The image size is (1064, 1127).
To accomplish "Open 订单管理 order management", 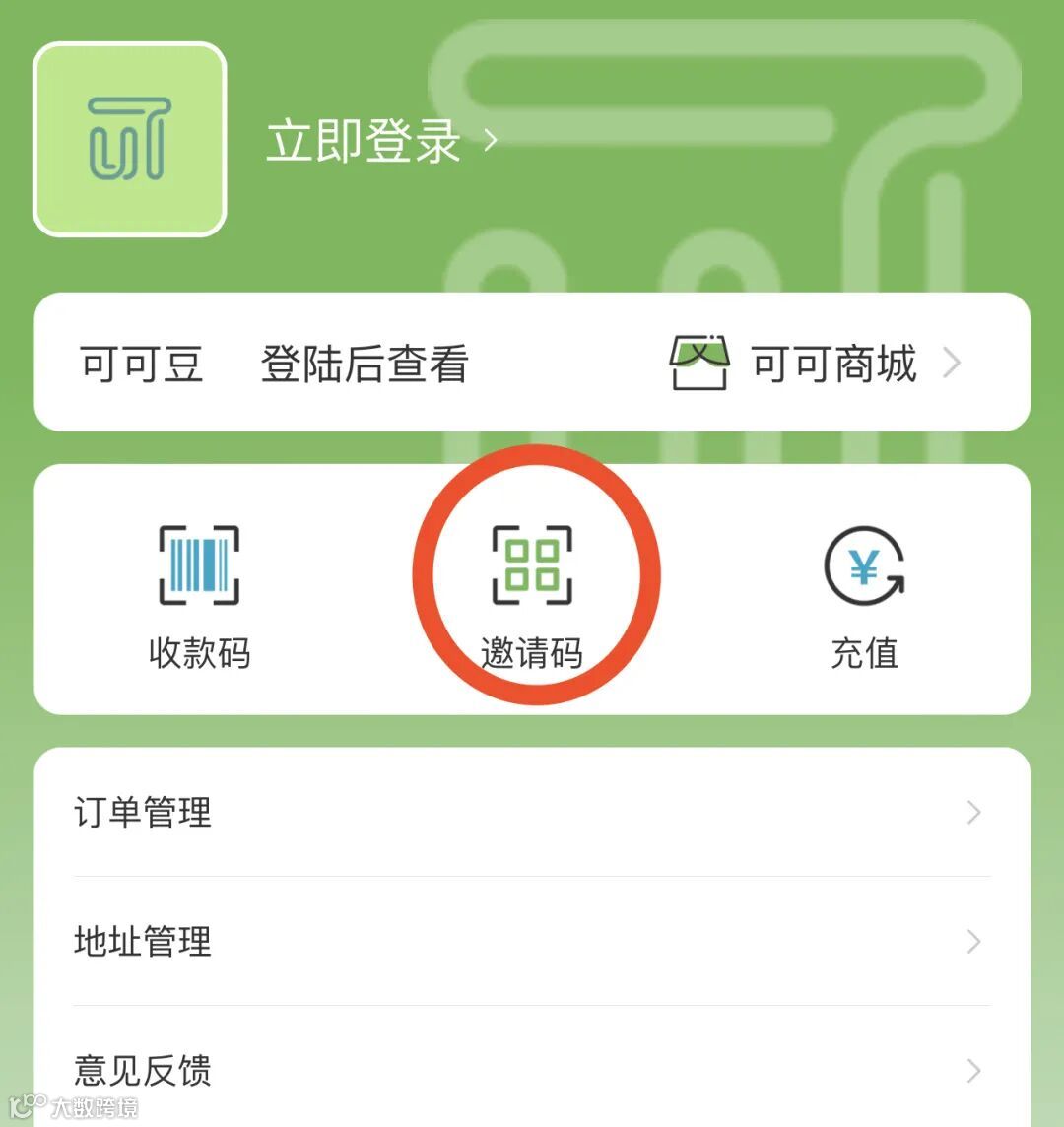I will 532,812.
